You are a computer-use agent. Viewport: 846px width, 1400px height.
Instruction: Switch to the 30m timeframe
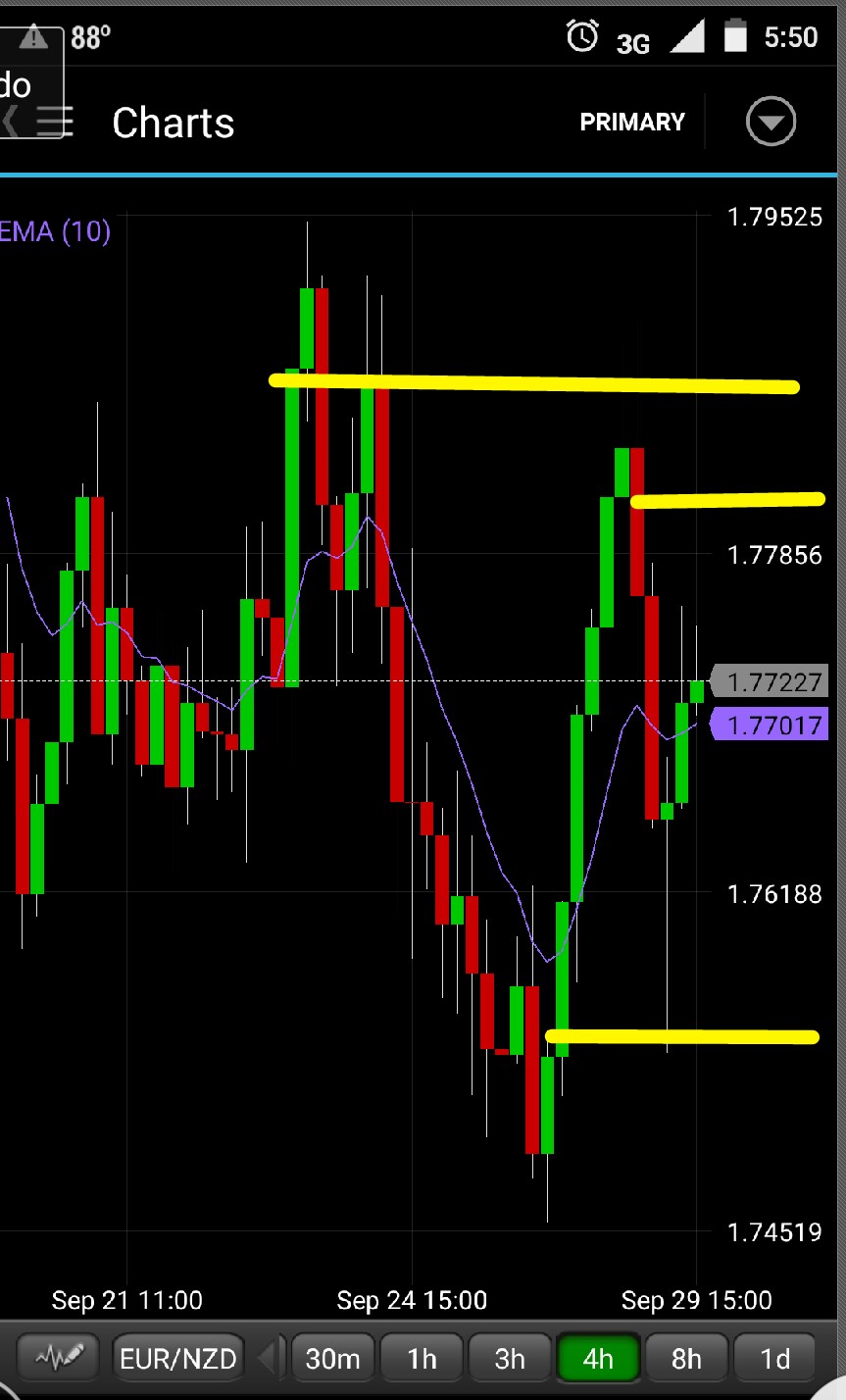click(332, 1359)
